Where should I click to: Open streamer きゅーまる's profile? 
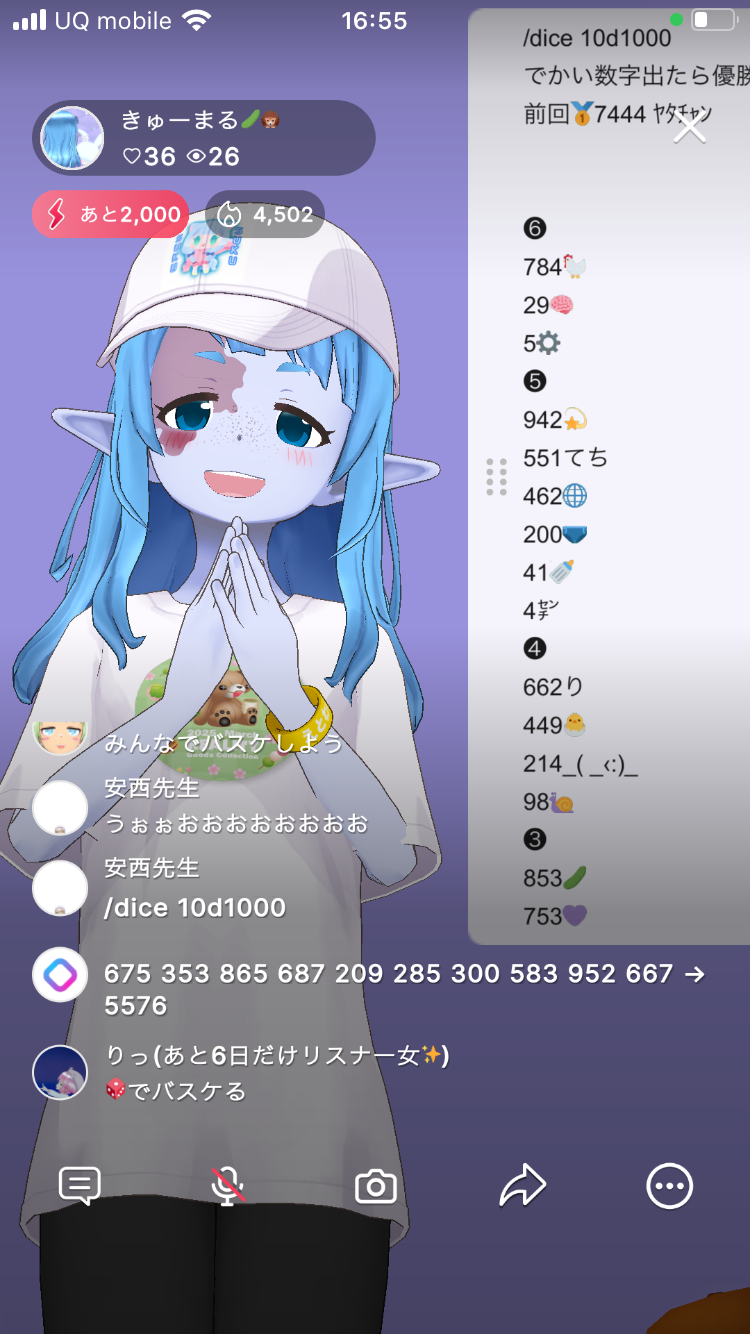tap(72, 138)
